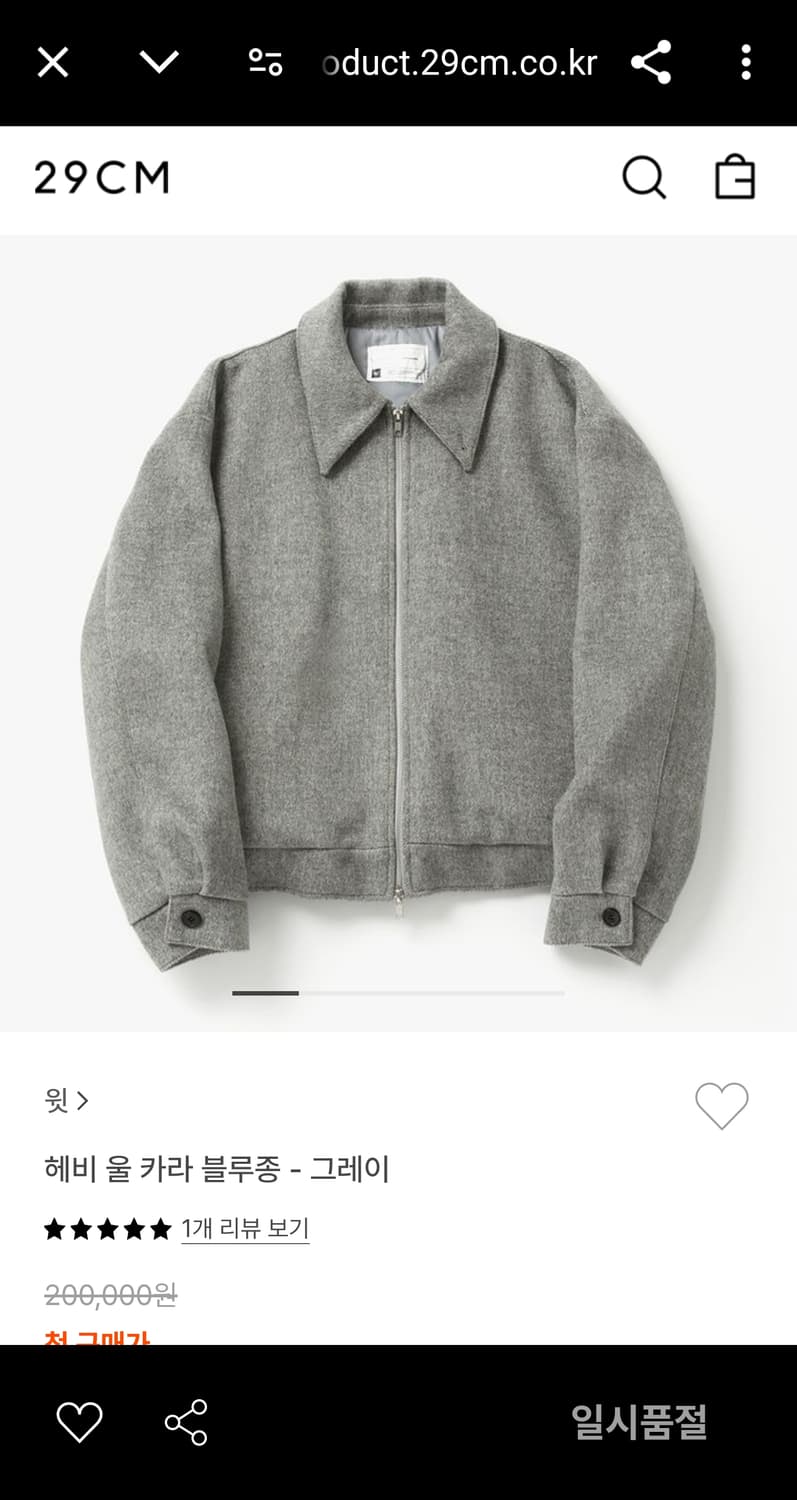Minimize the browser with the down chevron

[159, 63]
